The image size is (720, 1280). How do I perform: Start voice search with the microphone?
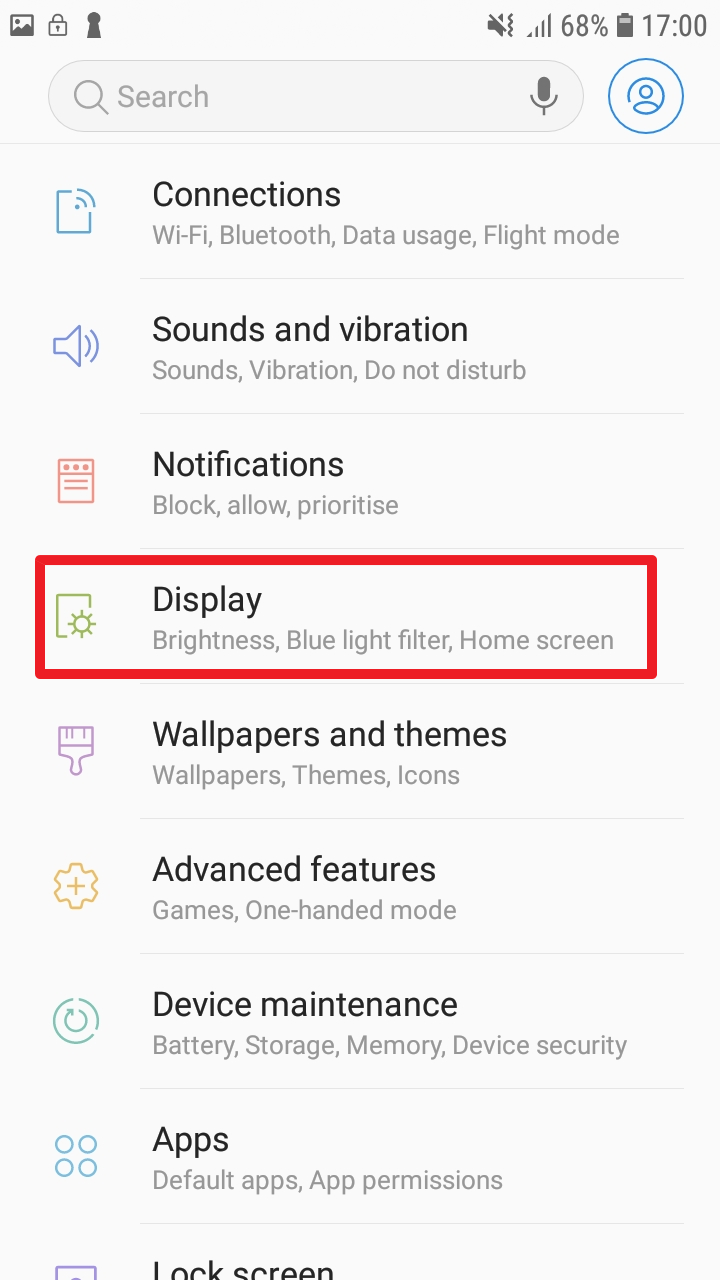(543, 97)
